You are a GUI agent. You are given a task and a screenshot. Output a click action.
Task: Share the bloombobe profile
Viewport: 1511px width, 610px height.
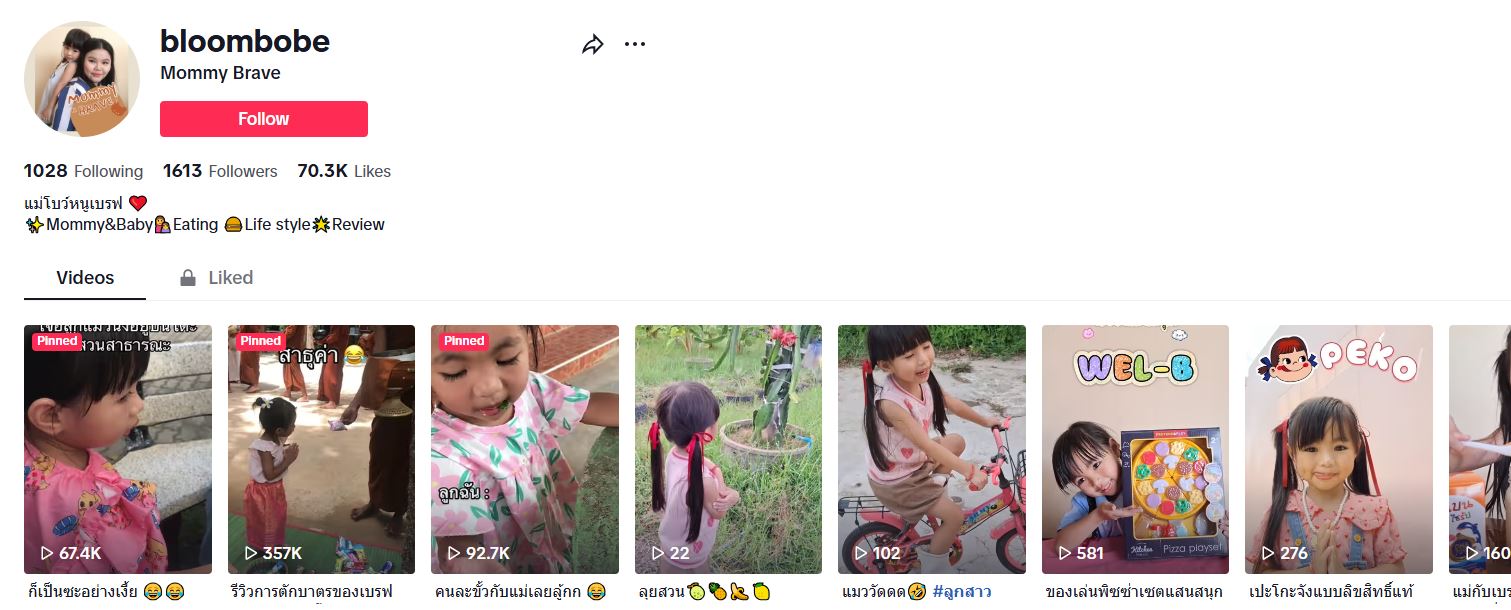click(593, 45)
